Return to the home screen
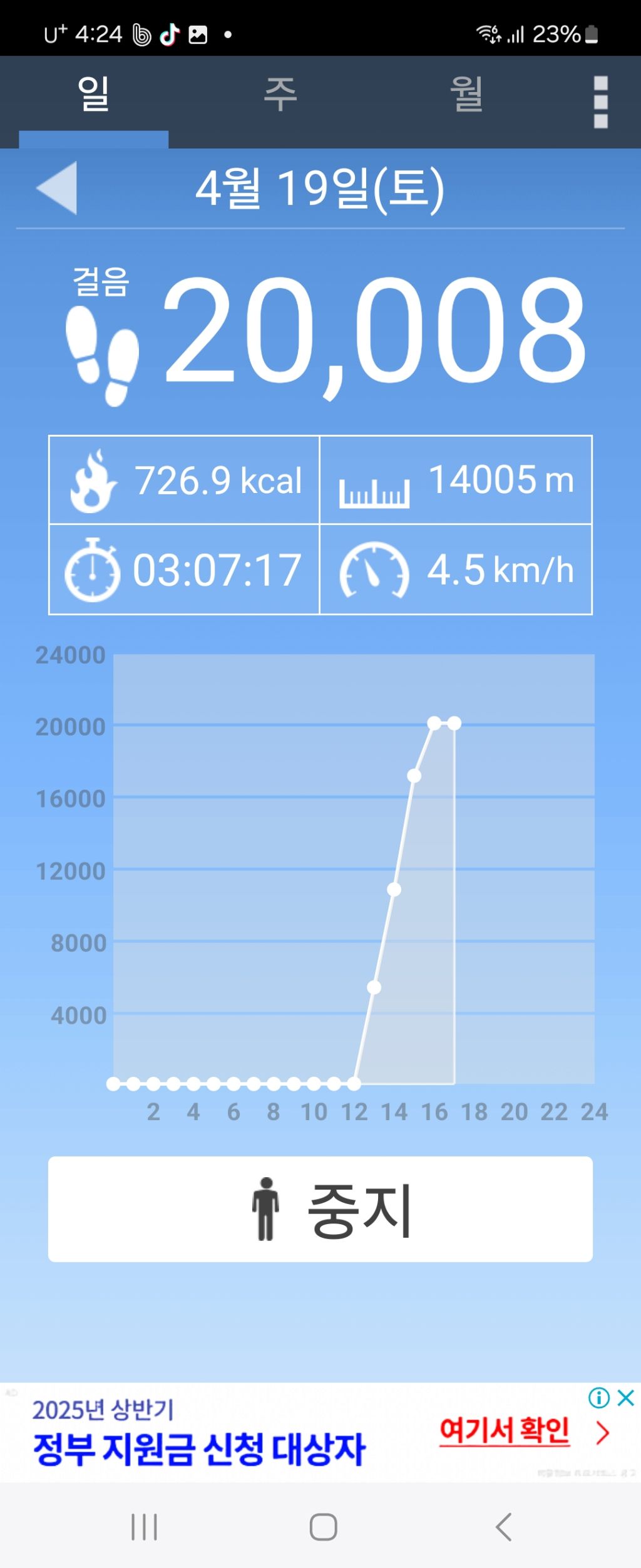 point(323,1527)
